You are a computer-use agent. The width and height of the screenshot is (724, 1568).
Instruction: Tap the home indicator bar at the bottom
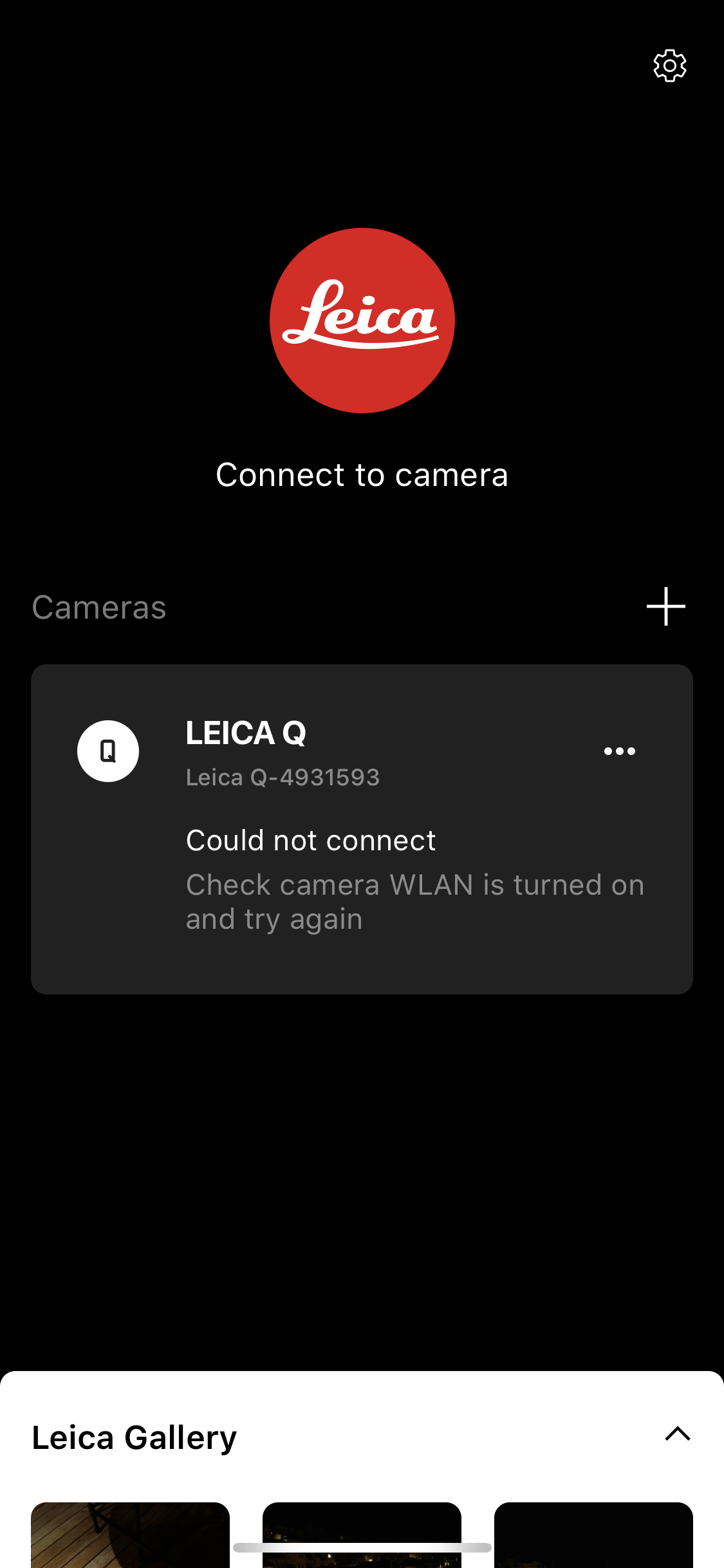[362, 1547]
